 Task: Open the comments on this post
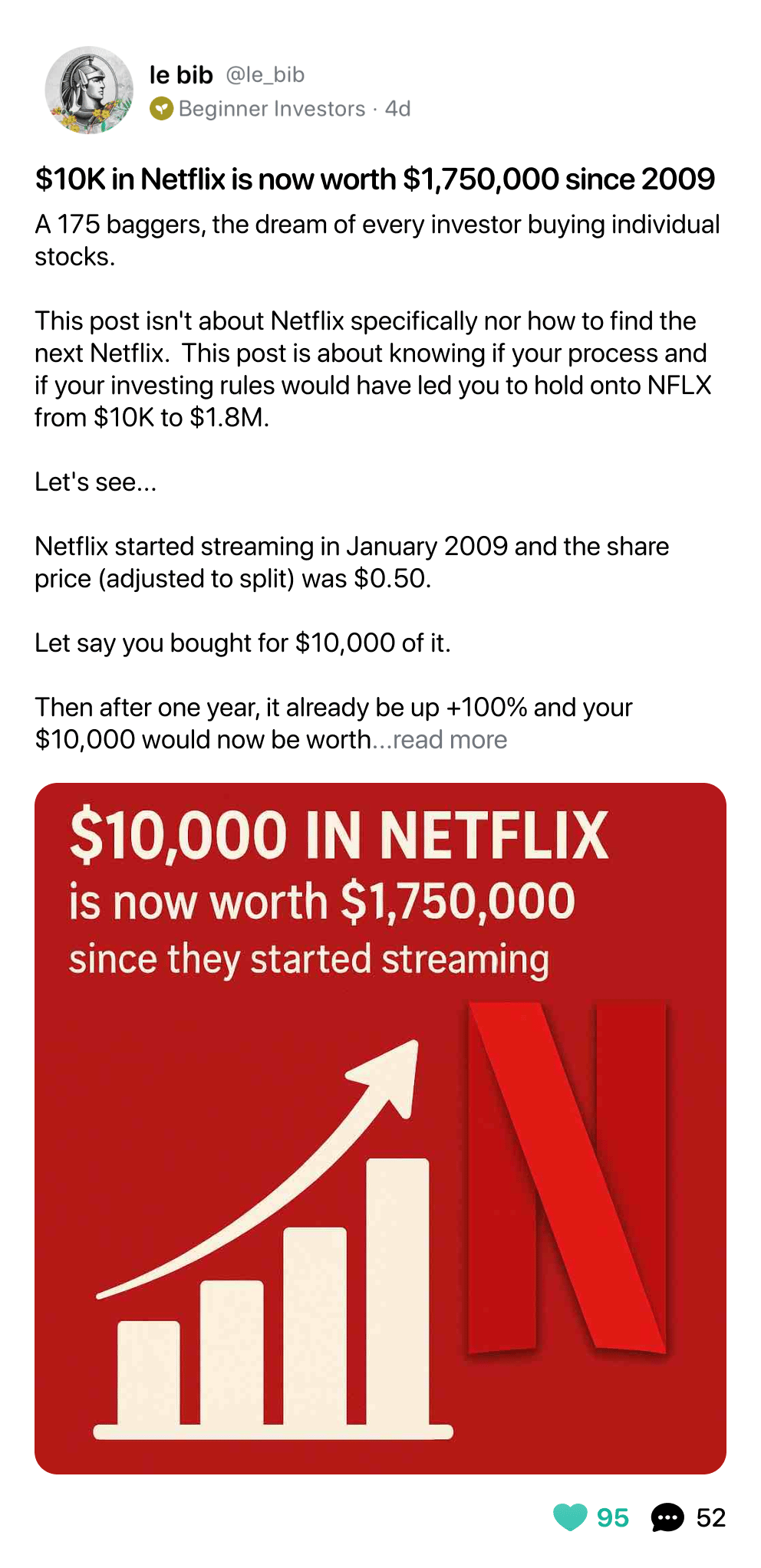point(667,1517)
